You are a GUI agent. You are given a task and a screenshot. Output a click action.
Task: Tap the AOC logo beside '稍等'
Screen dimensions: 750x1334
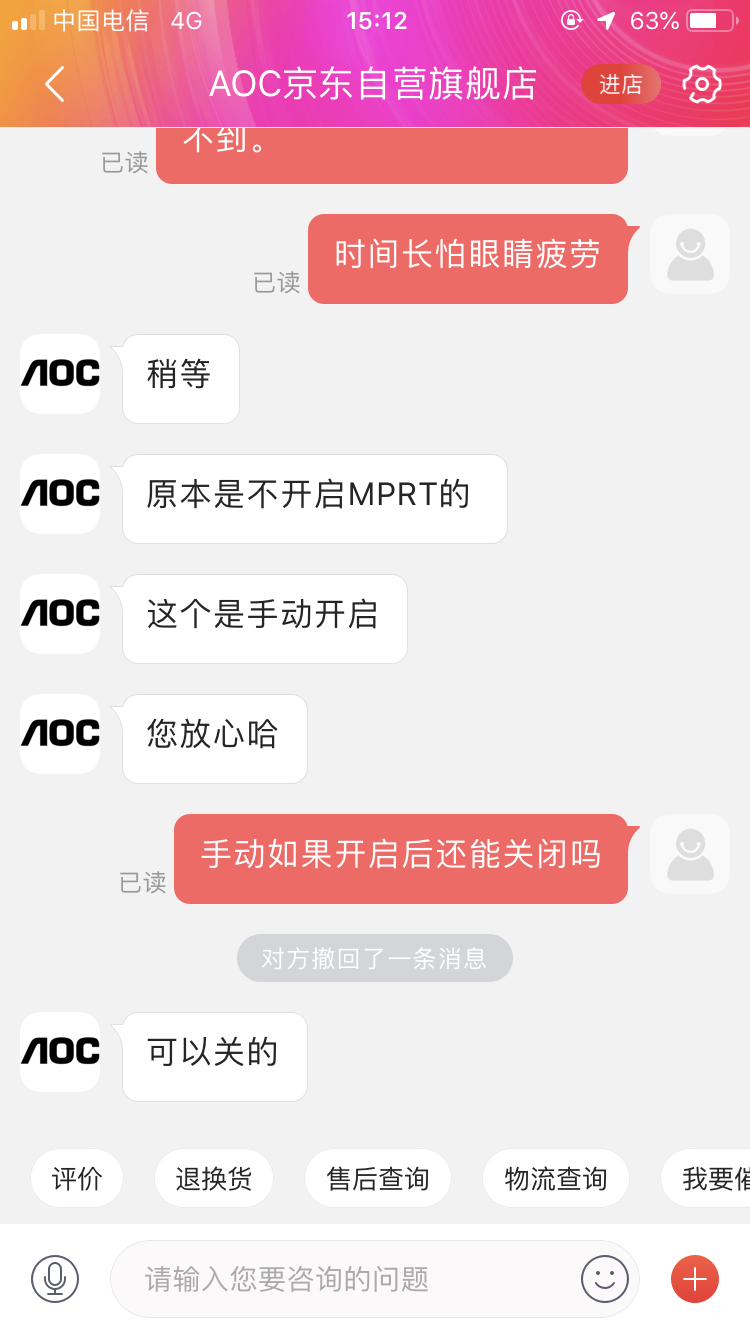tap(59, 375)
